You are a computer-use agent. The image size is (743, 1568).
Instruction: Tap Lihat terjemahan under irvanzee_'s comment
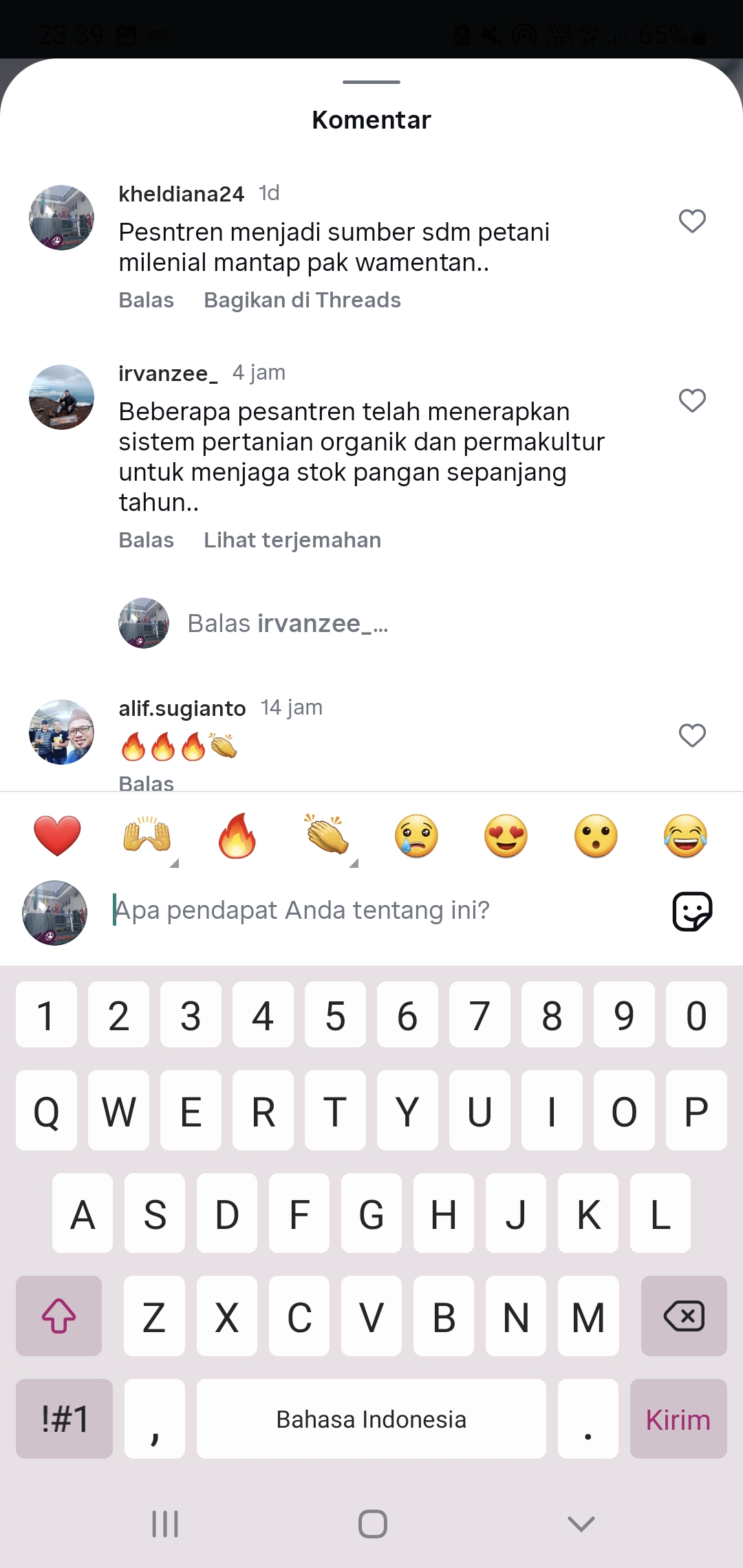[292, 540]
